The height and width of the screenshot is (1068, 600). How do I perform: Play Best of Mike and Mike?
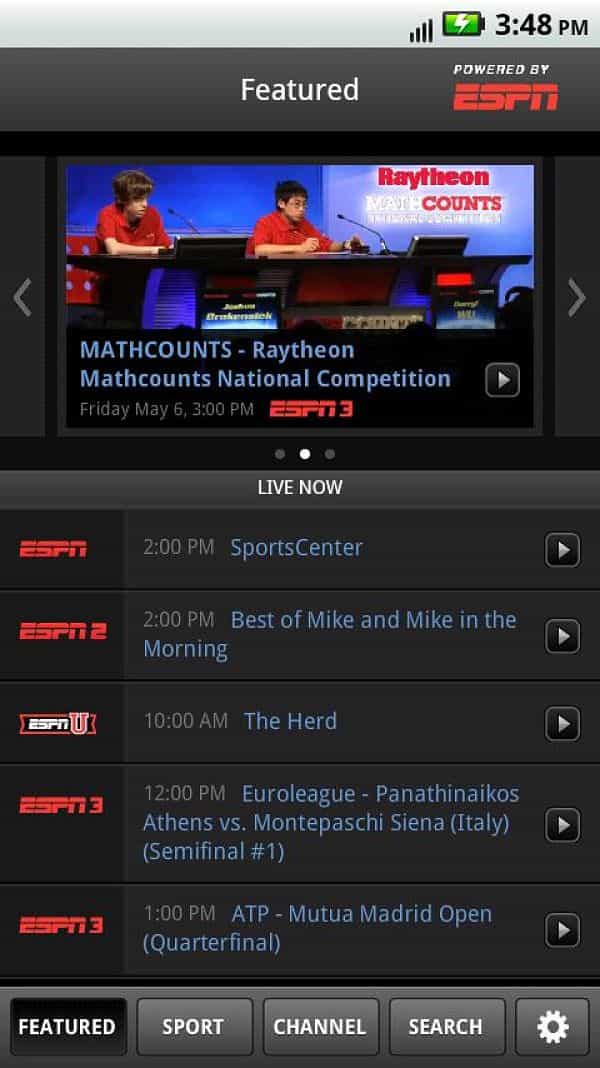[563, 636]
